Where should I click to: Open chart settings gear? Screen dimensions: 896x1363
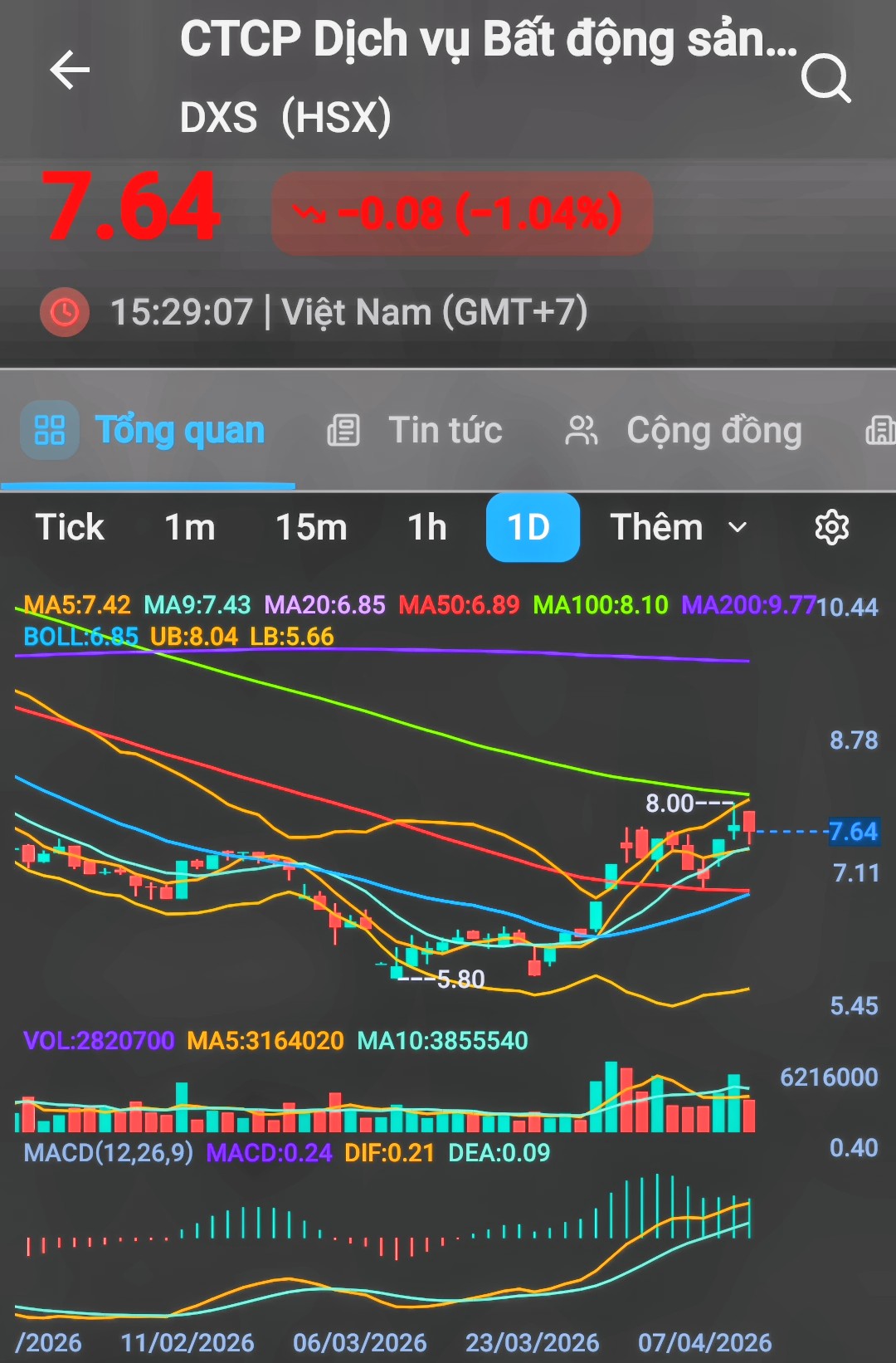(831, 528)
